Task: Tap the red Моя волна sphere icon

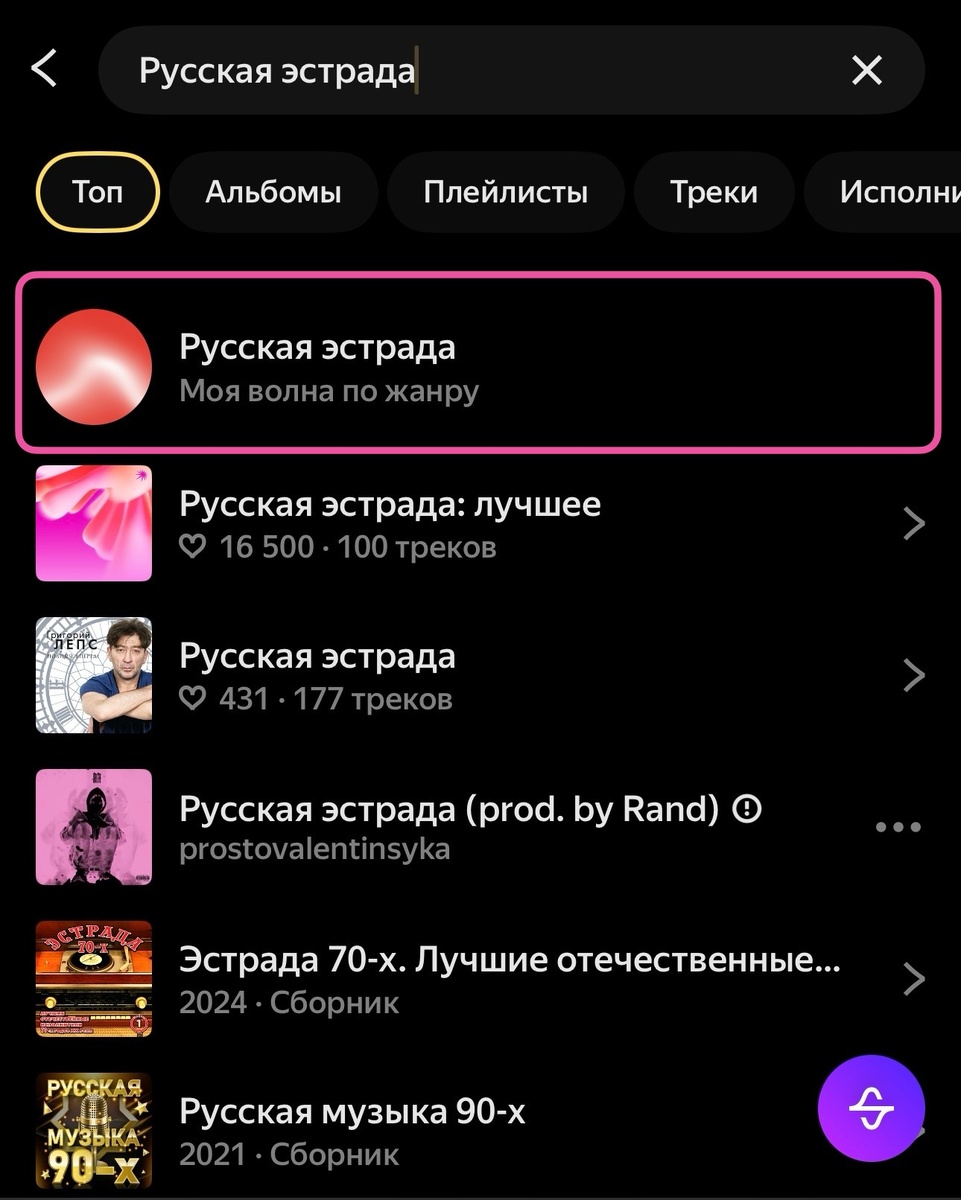Action: click(94, 367)
